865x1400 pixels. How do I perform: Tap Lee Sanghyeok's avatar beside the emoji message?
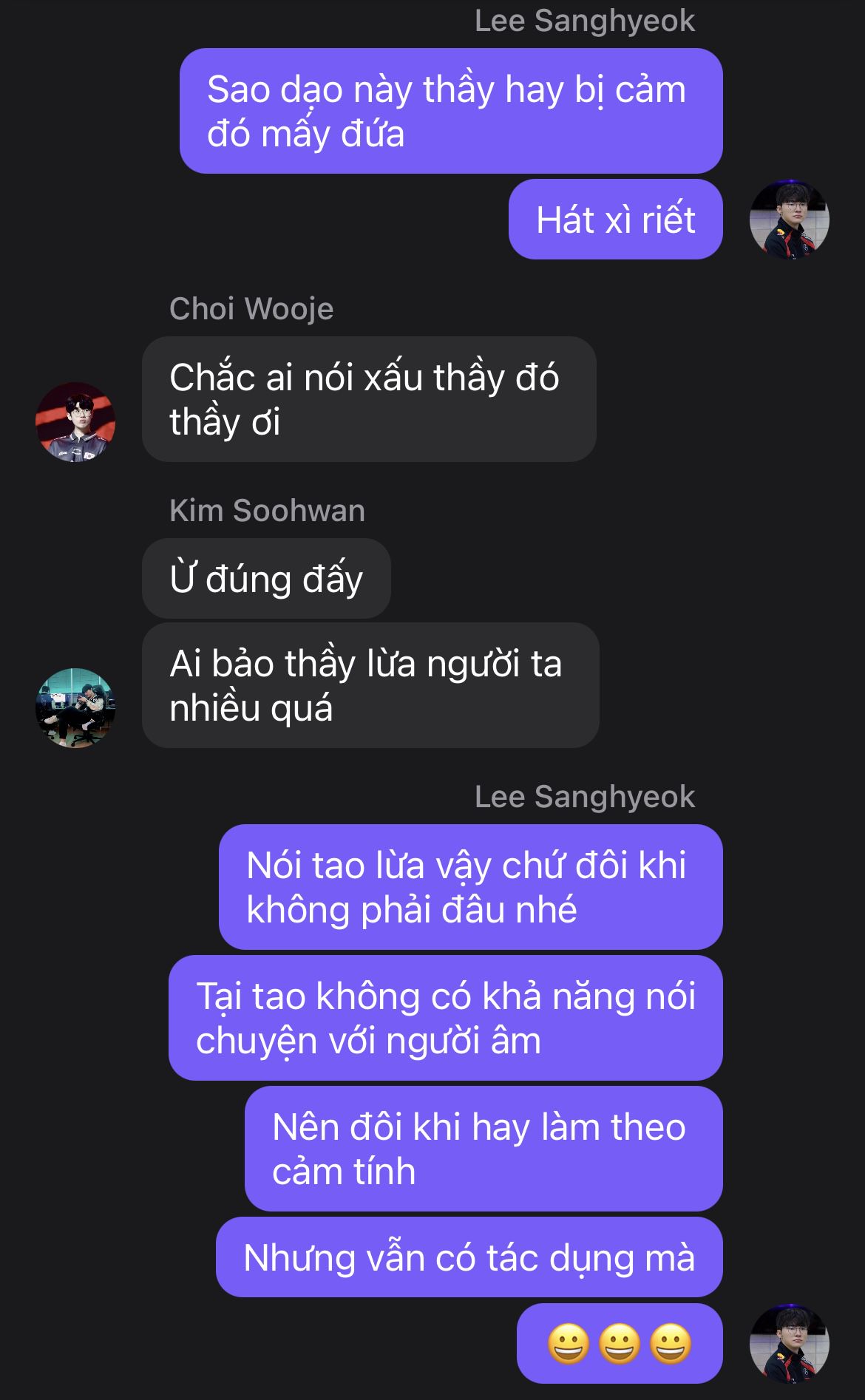click(x=789, y=1343)
